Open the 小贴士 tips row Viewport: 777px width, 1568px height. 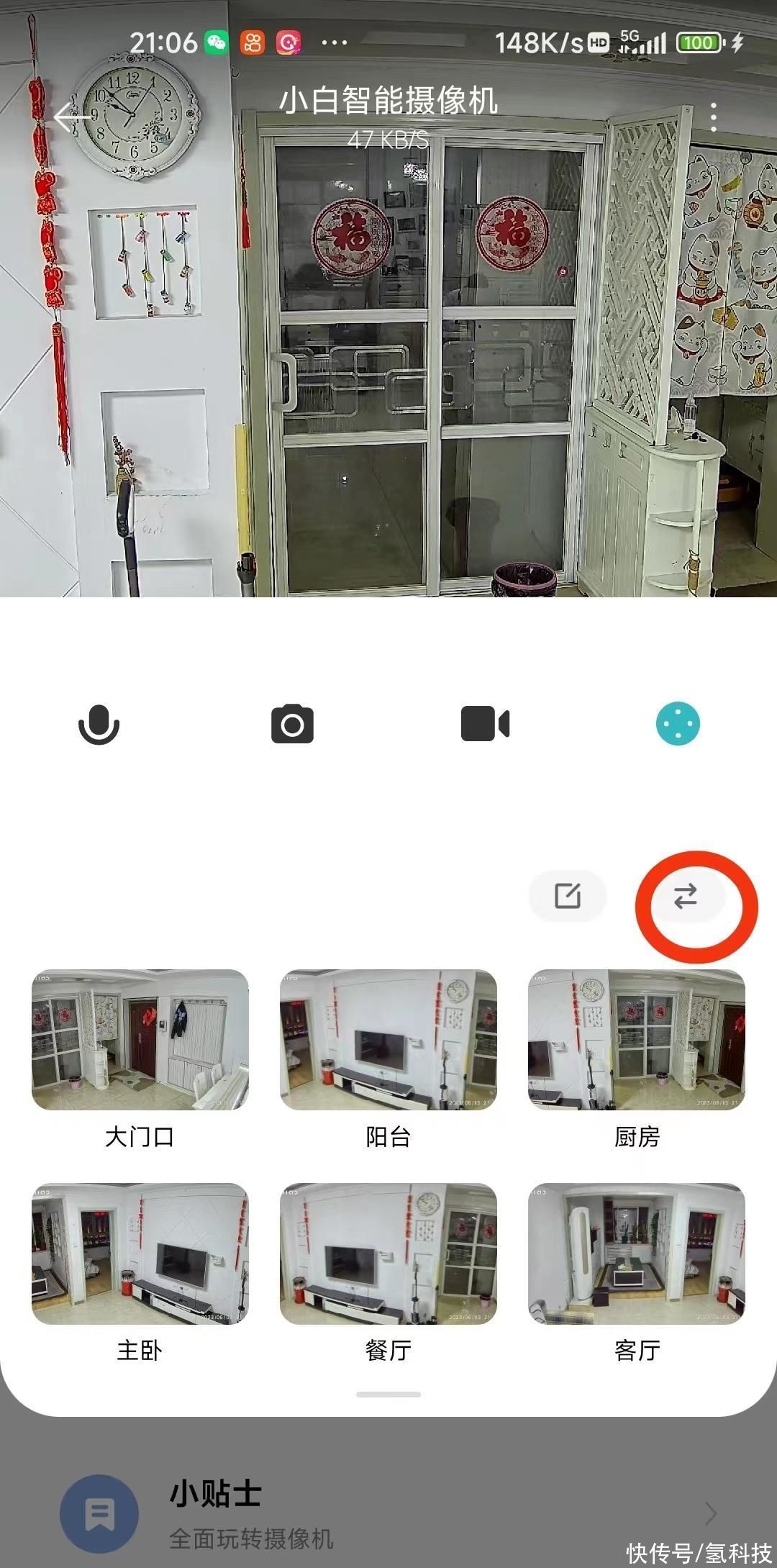pyautogui.click(x=388, y=1513)
